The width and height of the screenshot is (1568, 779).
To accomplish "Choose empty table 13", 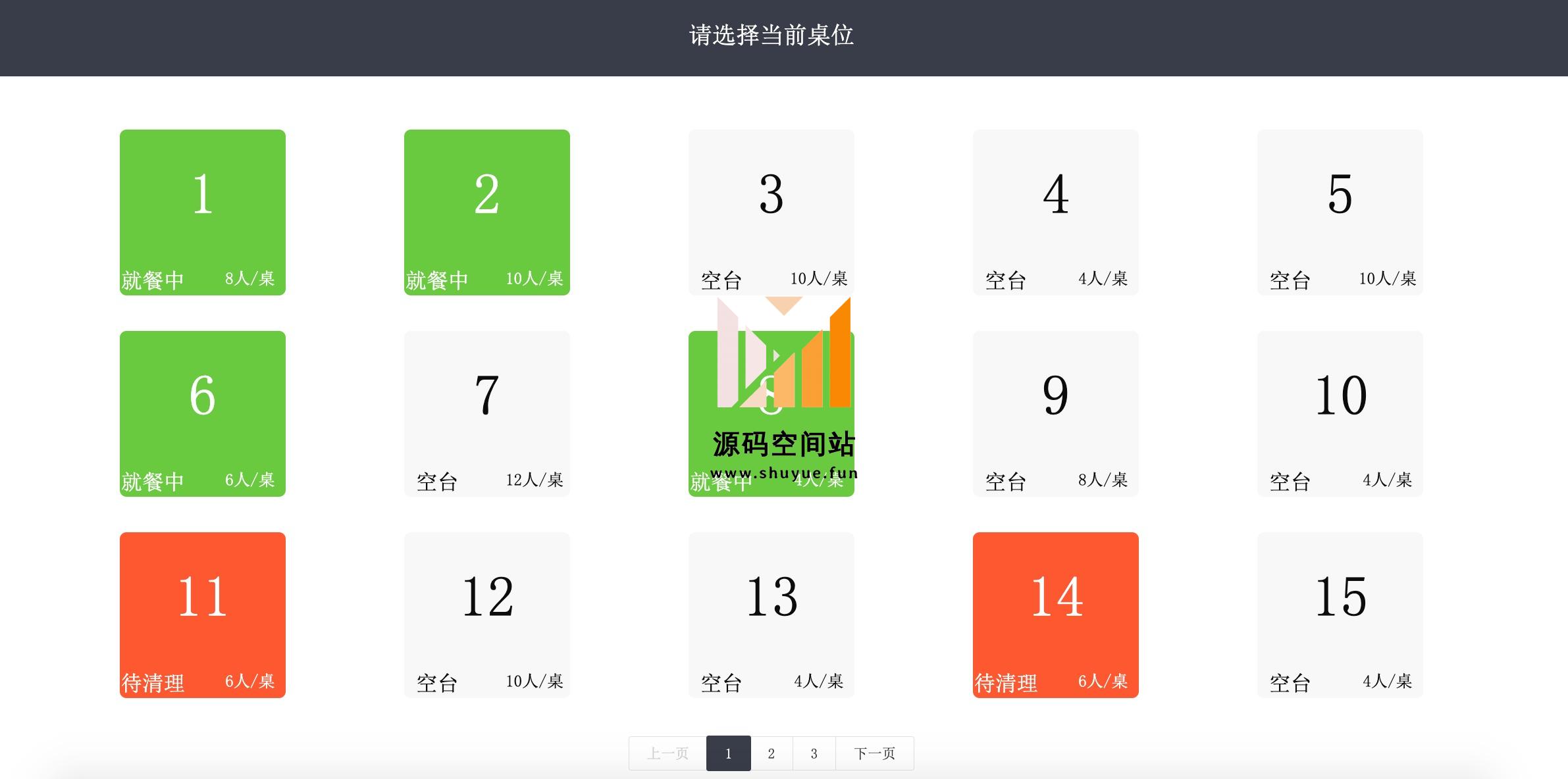I will tap(771, 615).
